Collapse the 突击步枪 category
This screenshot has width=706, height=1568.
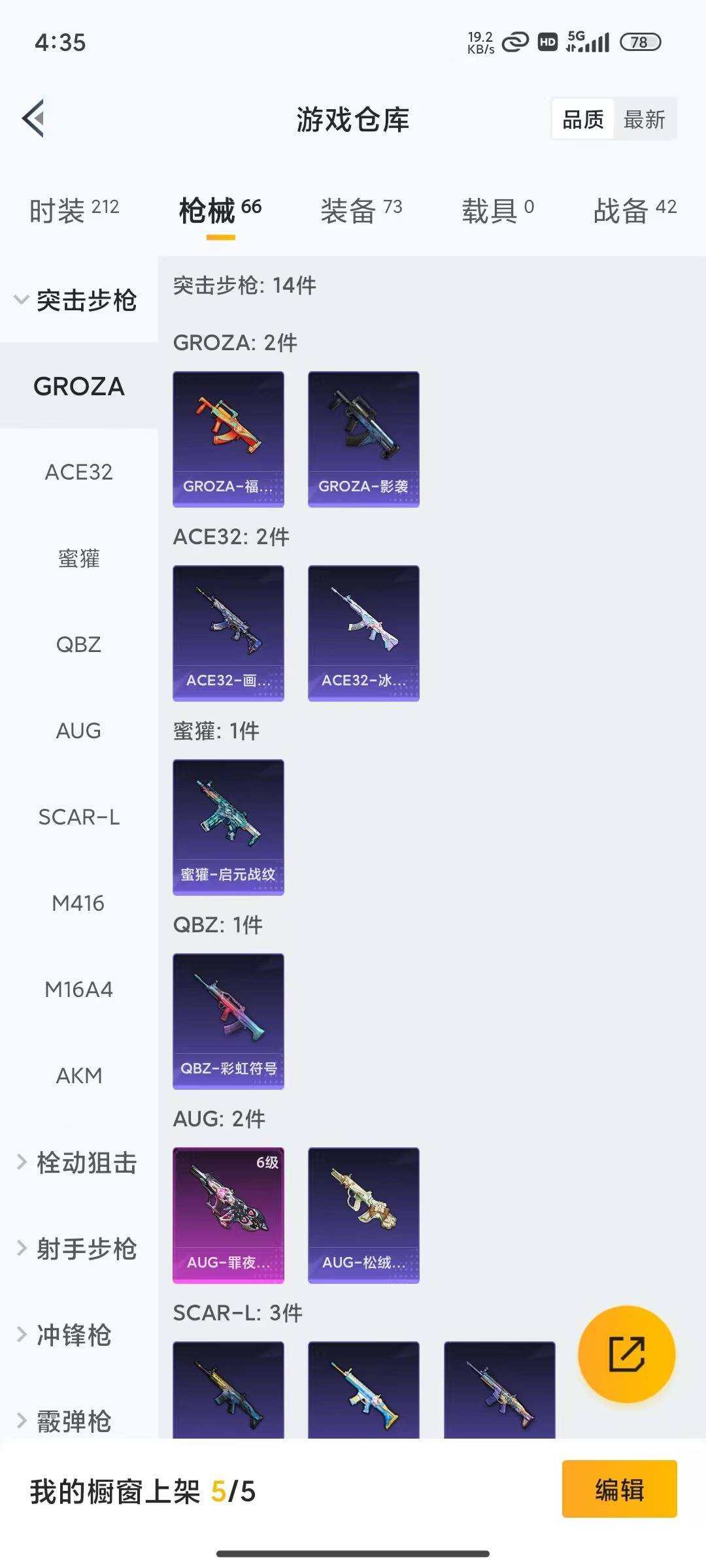[78, 302]
